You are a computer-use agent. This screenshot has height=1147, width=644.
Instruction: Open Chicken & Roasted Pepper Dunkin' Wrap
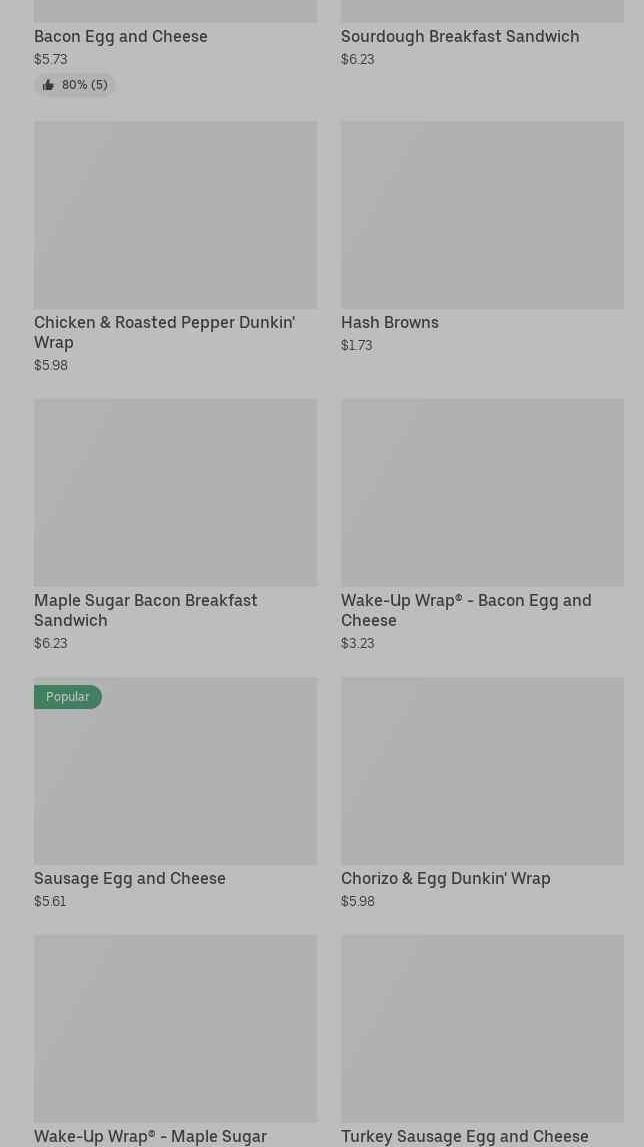(176, 247)
